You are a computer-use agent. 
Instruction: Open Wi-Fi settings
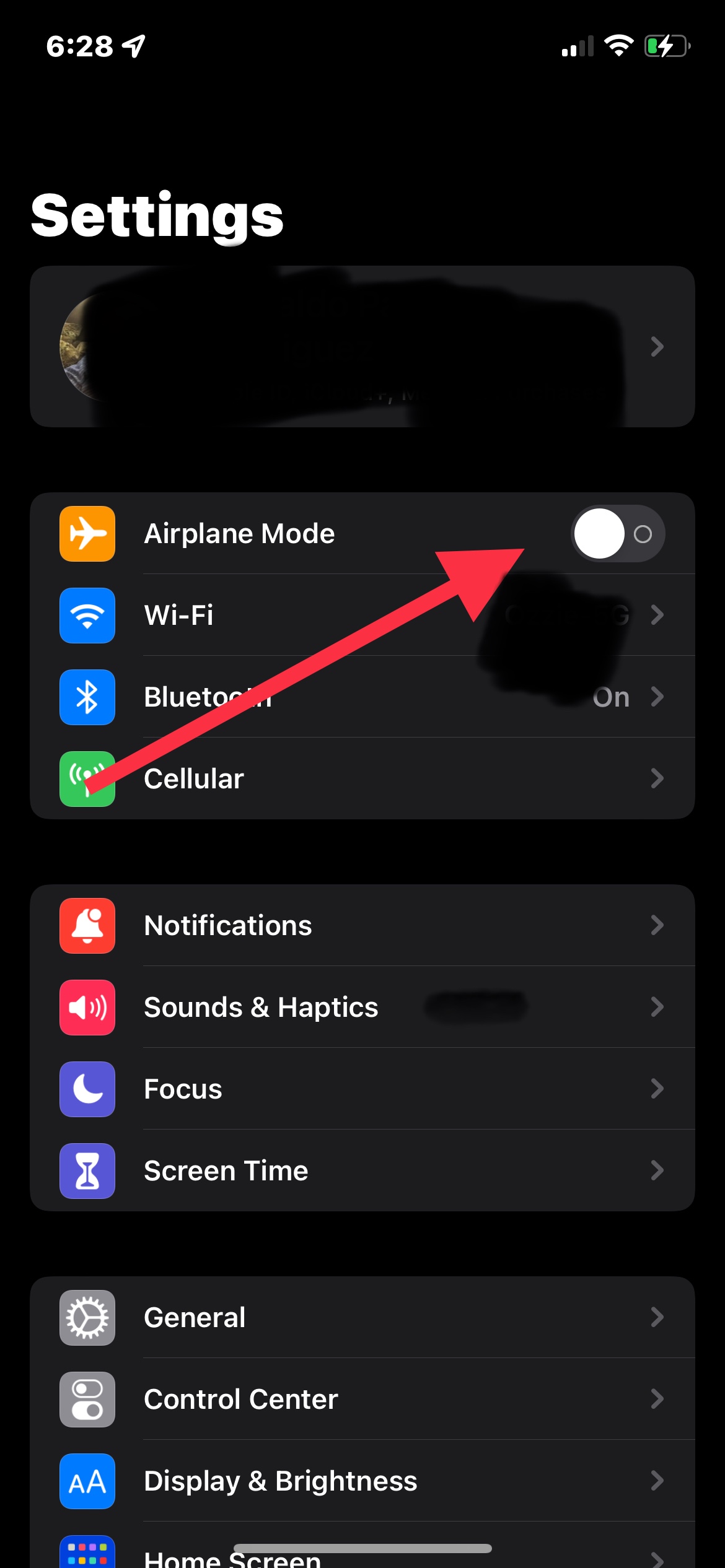pos(362,615)
